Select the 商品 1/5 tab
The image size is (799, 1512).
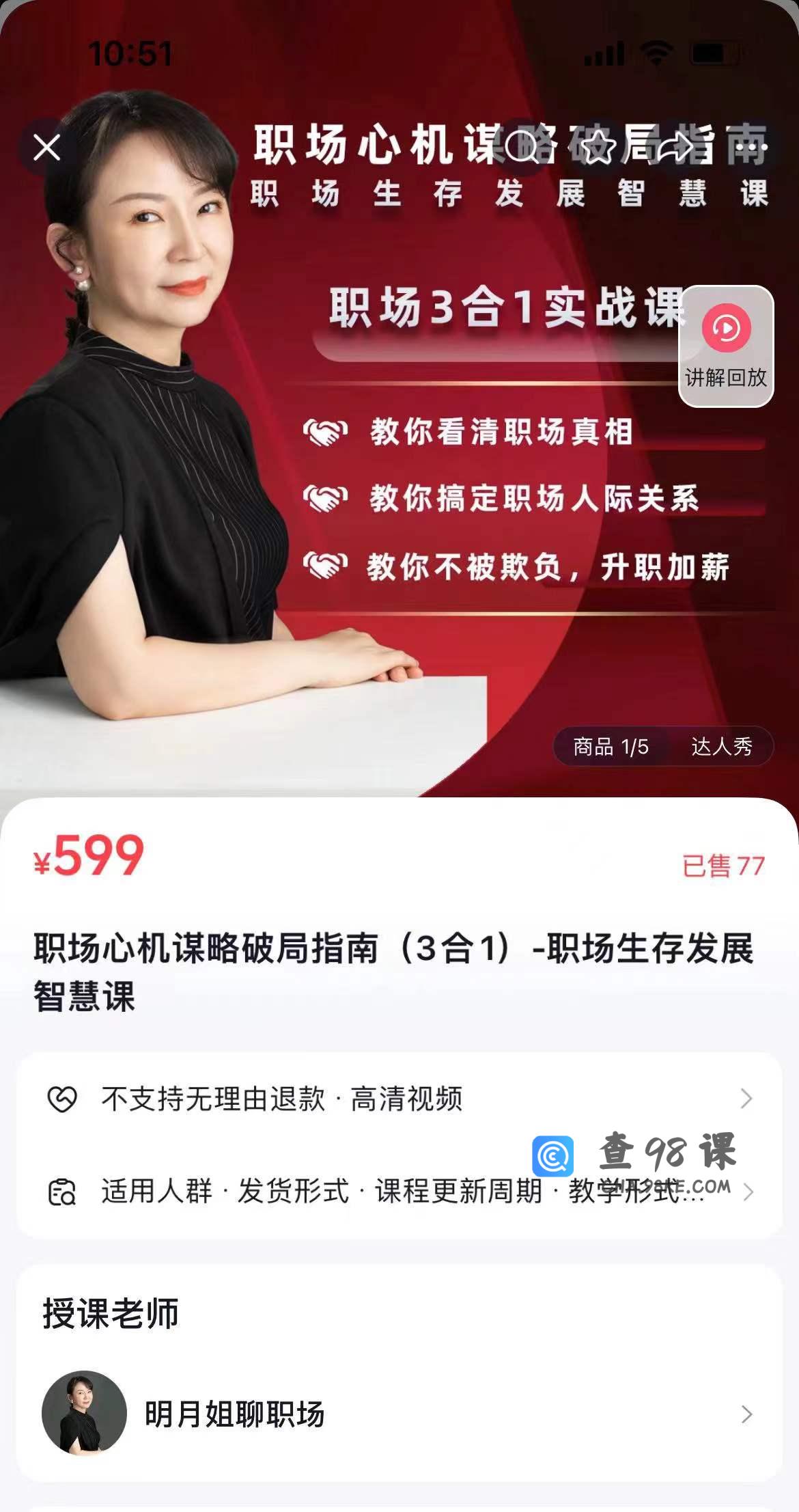pos(611,746)
